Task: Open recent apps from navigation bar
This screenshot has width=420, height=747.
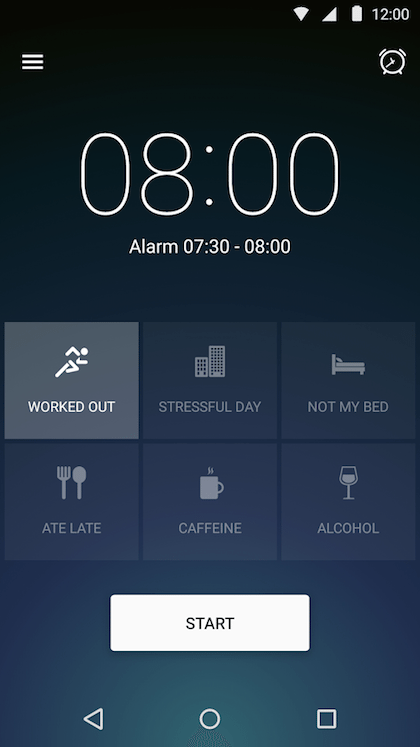Action: pos(327,718)
